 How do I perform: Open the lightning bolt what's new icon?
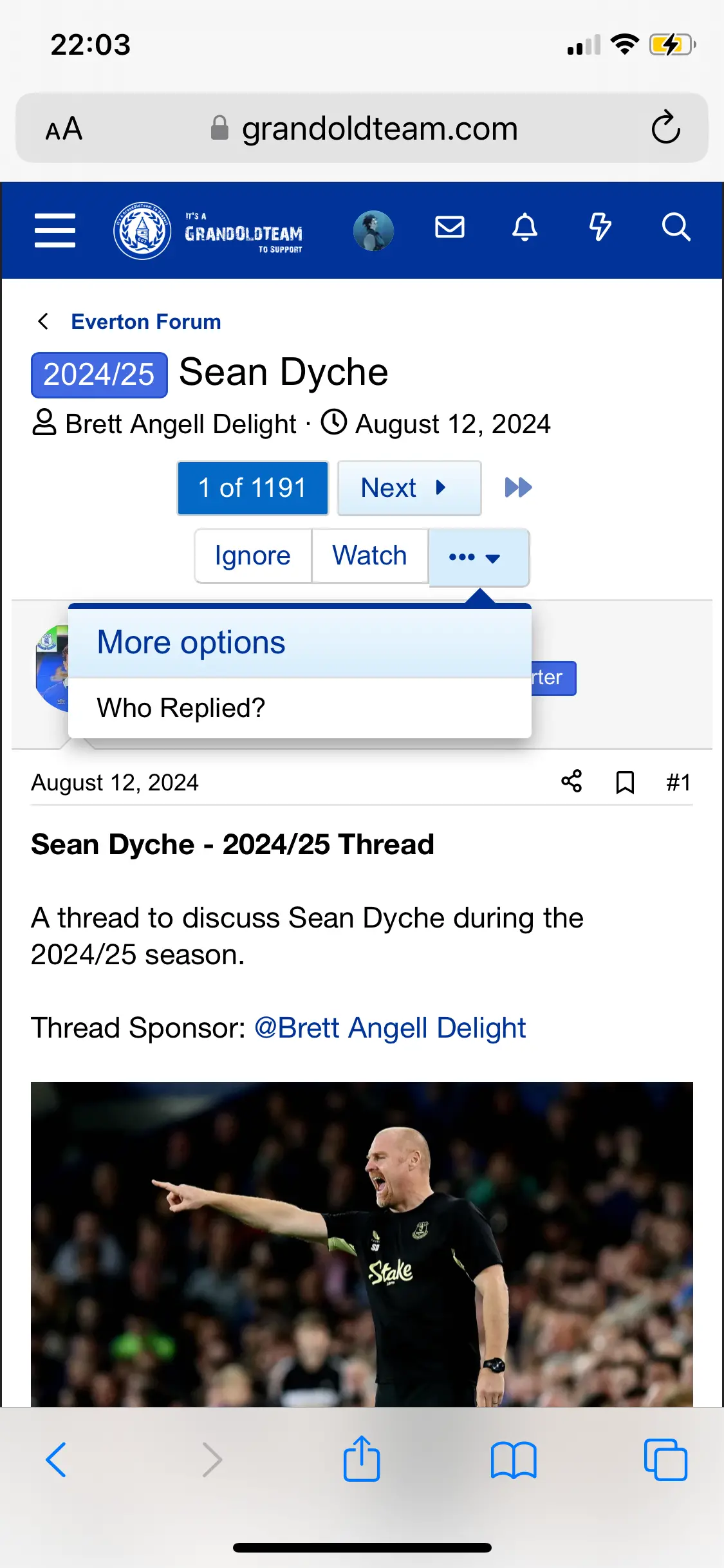[600, 227]
